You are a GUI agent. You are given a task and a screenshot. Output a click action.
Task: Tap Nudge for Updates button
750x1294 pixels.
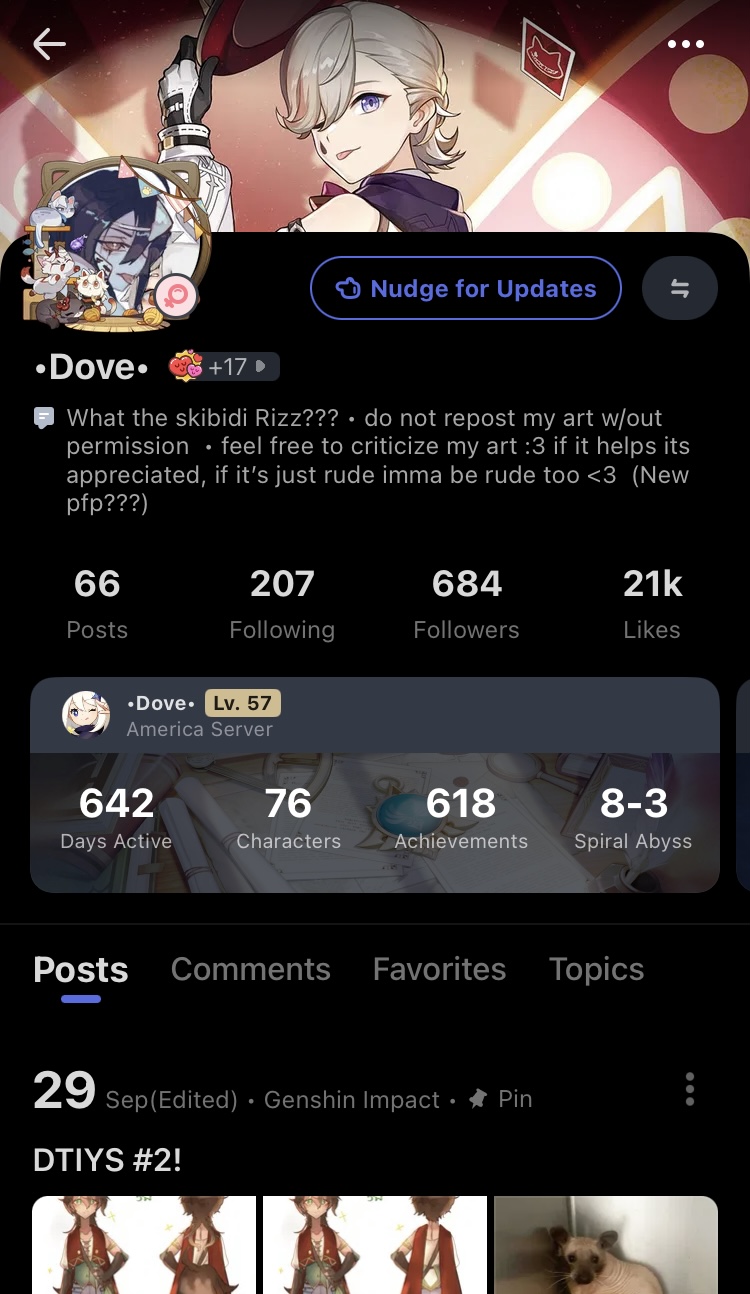[x=466, y=289]
